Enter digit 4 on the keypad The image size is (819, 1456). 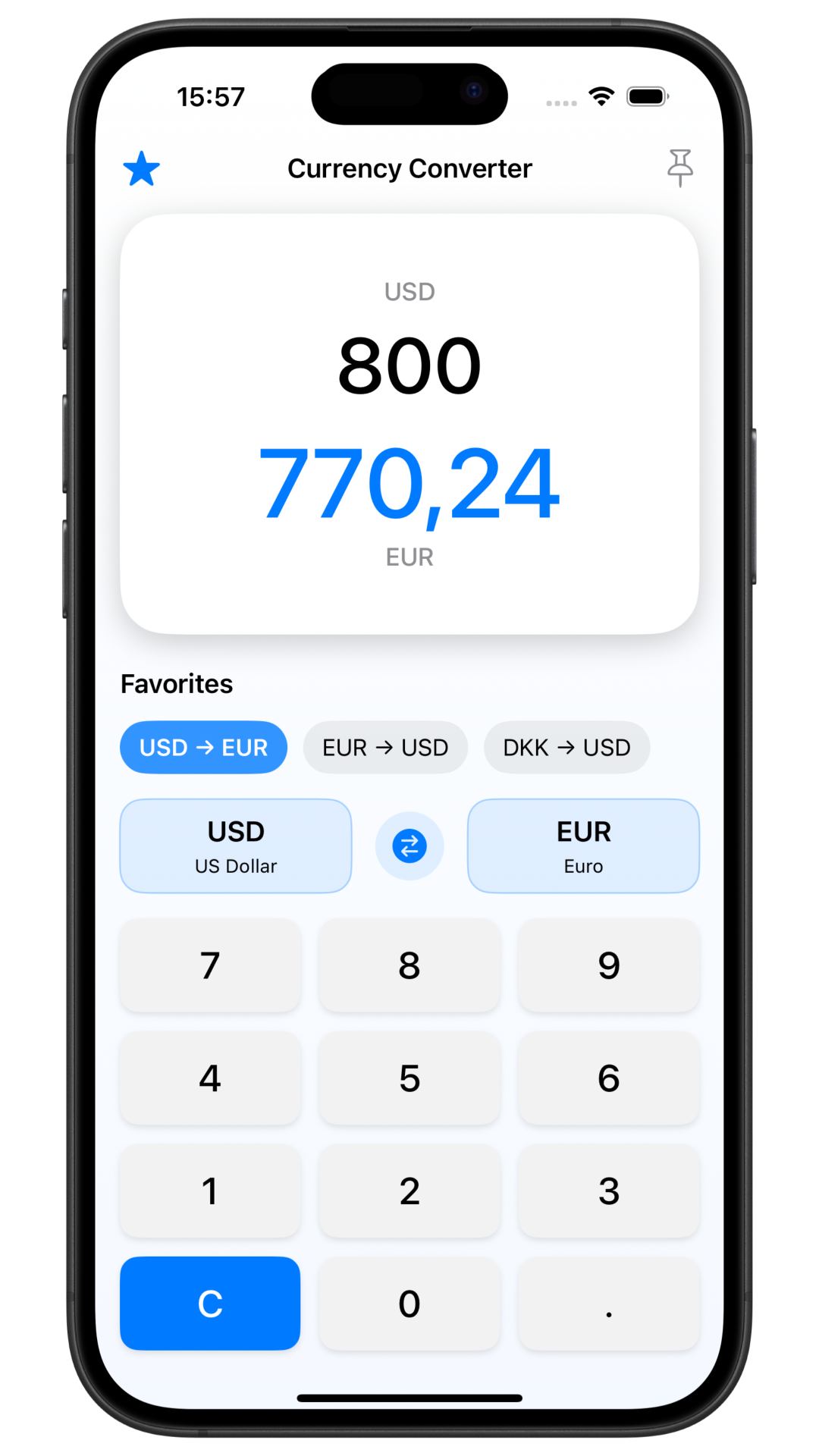[x=210, y=1078]
